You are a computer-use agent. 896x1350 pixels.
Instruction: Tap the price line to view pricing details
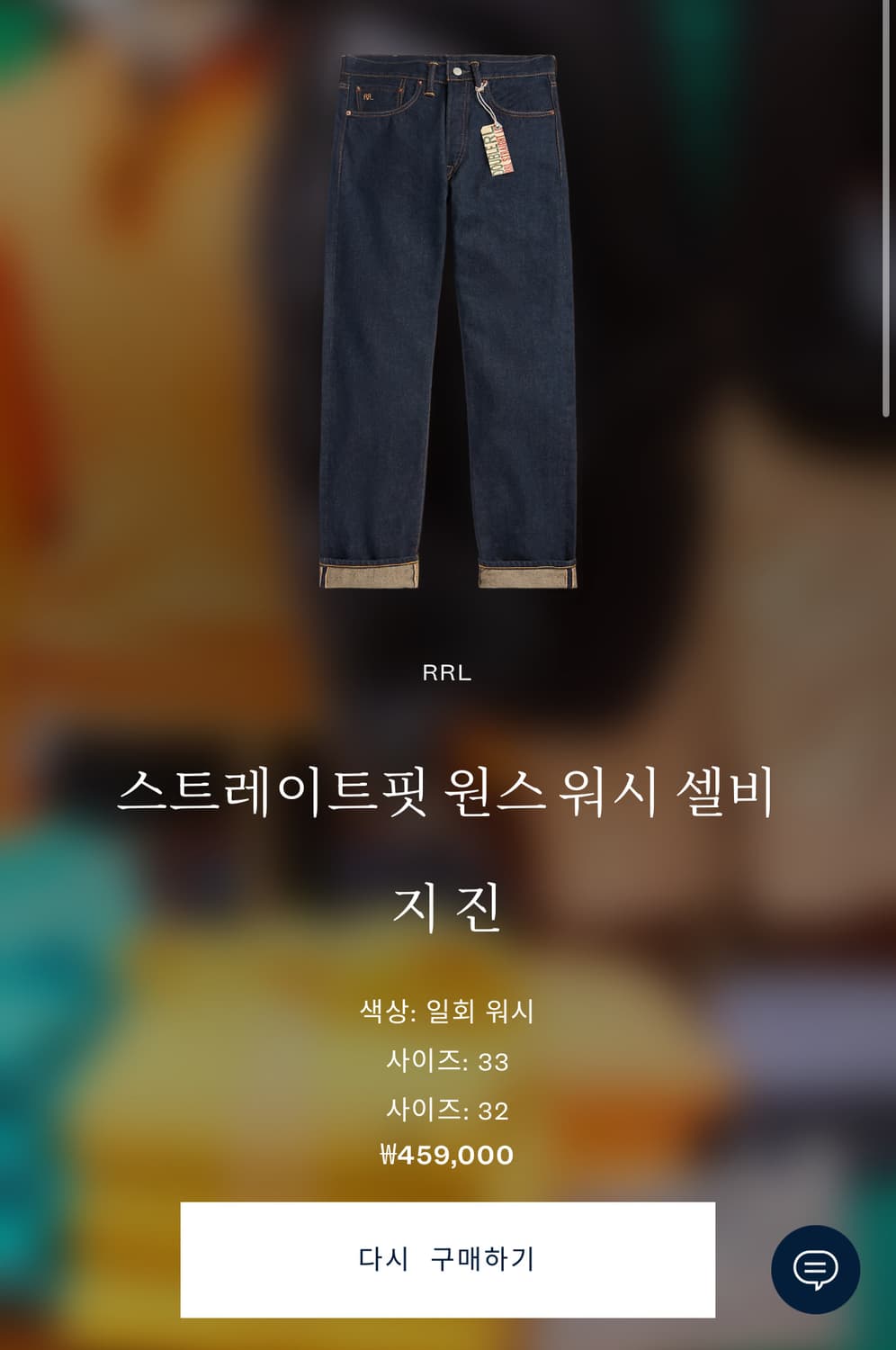tap(447, 1156)
